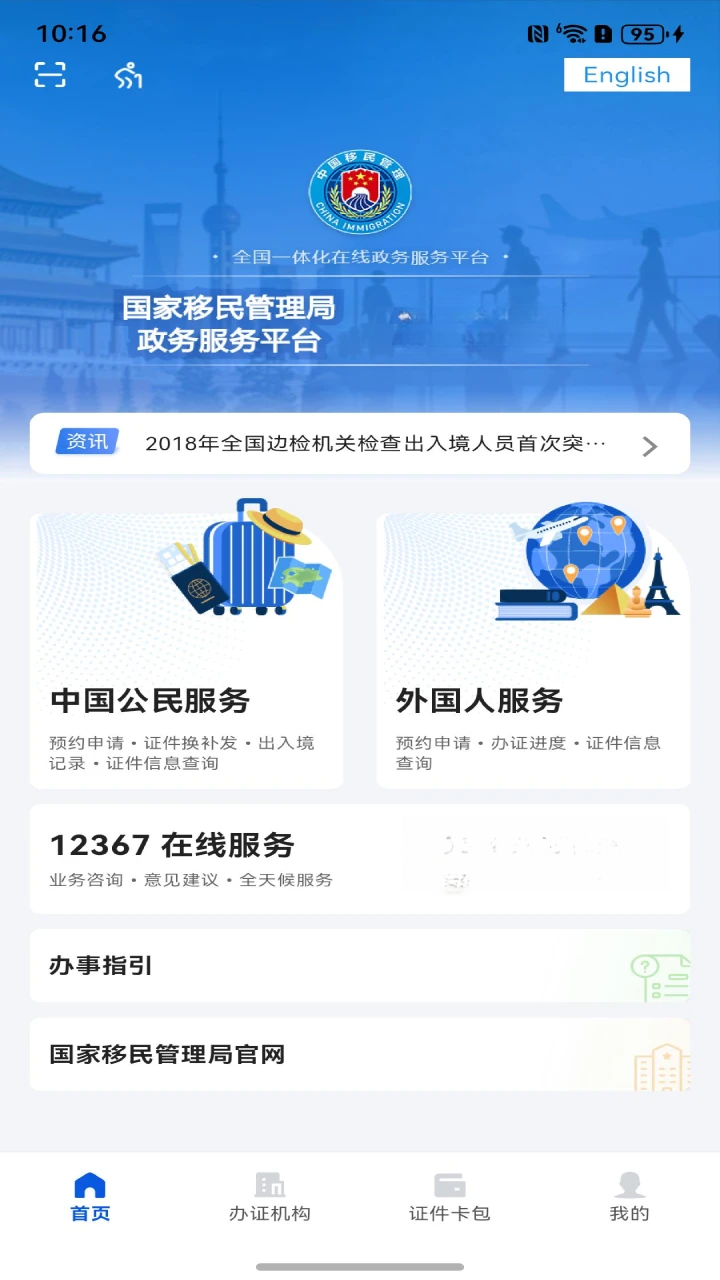Switch to the 办证机构 tab
The image size is (720, 1280).
click(x=270, y=1198)
